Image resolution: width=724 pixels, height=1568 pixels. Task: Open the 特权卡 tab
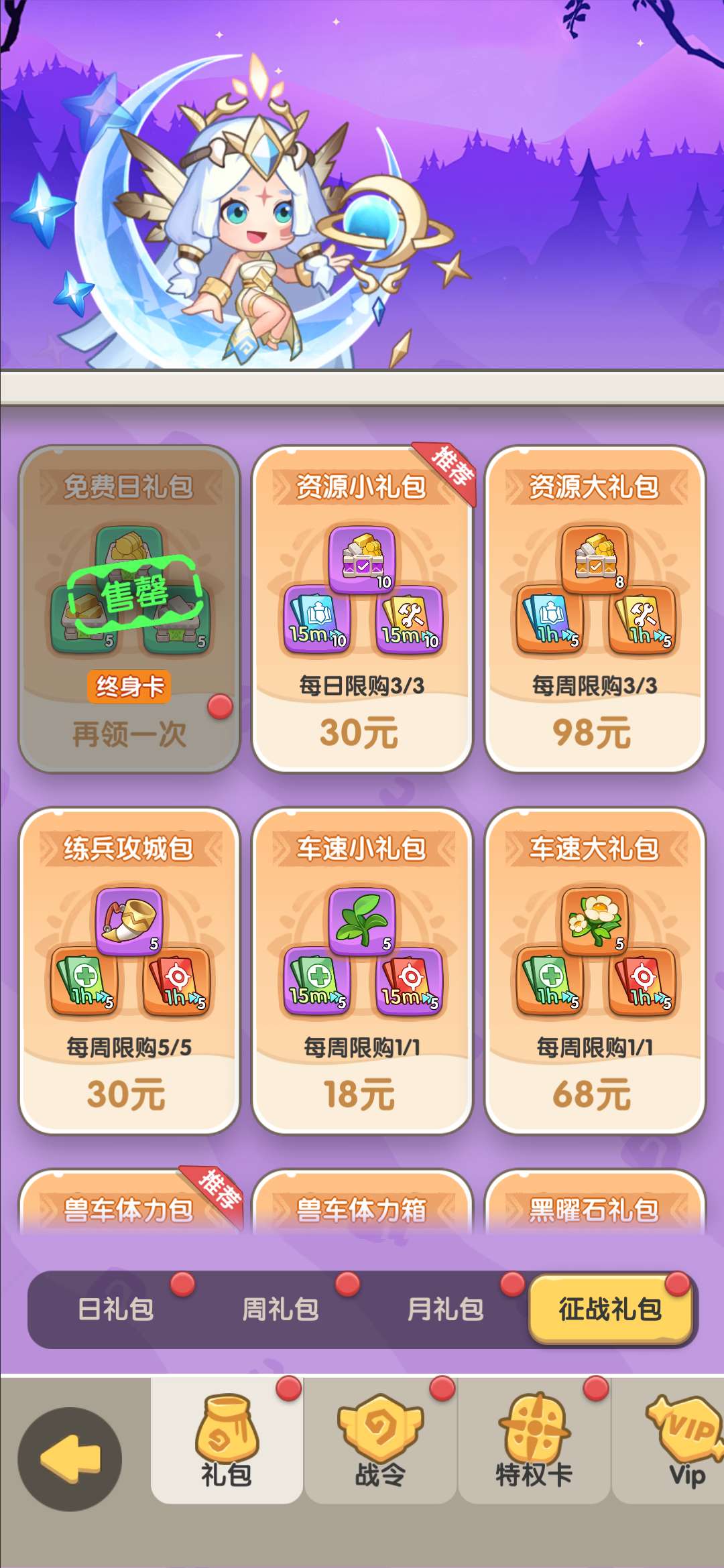click(x=534, y=1441)
